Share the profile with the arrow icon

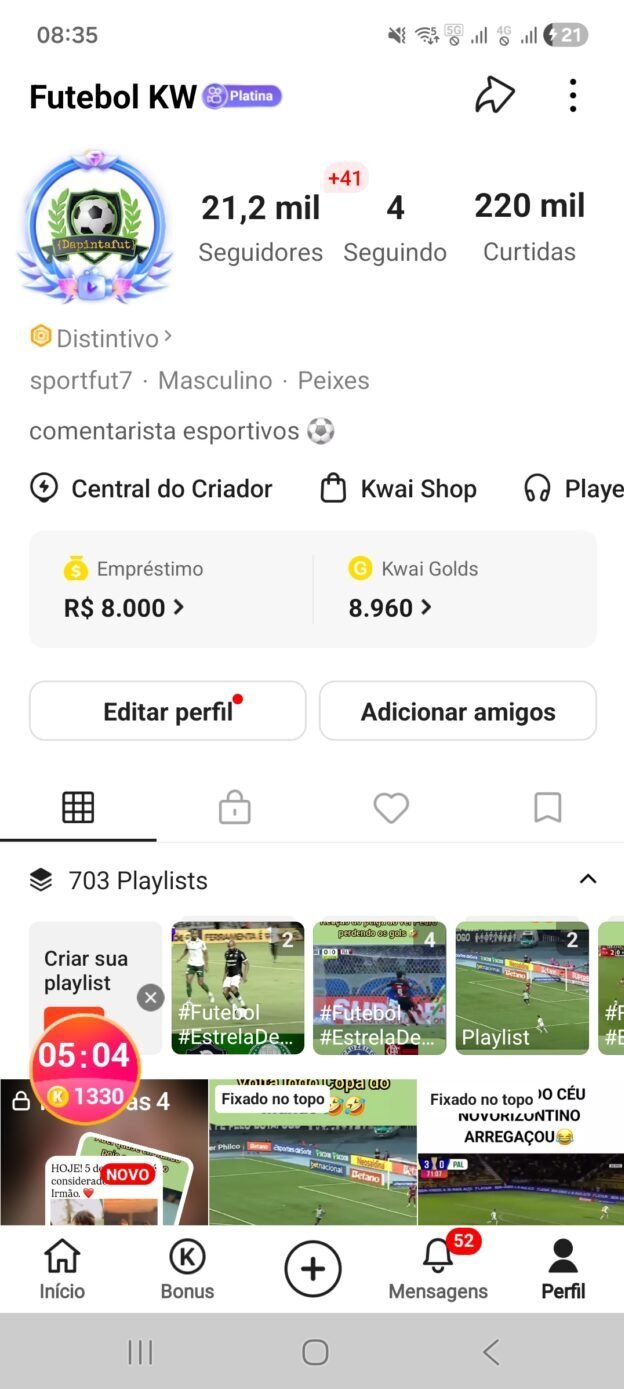pos(494,96)
